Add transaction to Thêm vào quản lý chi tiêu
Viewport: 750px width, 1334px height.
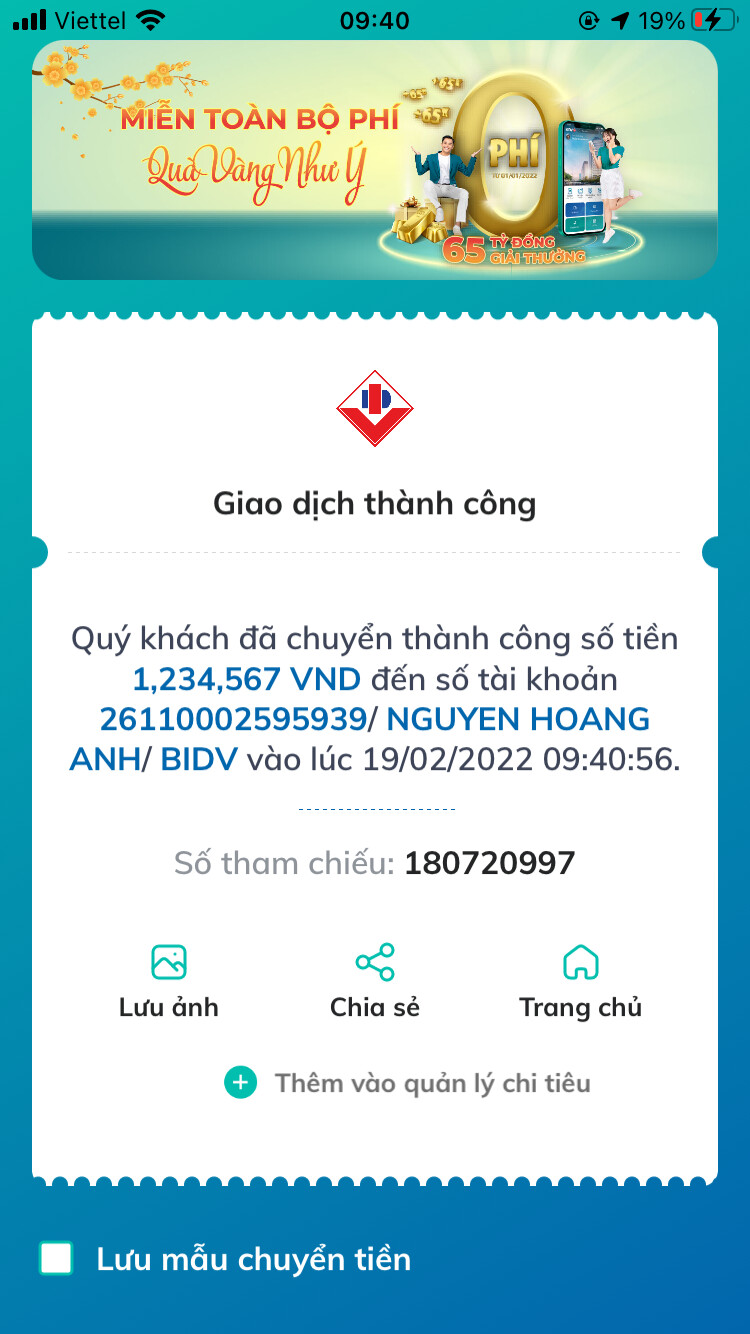408,1083
